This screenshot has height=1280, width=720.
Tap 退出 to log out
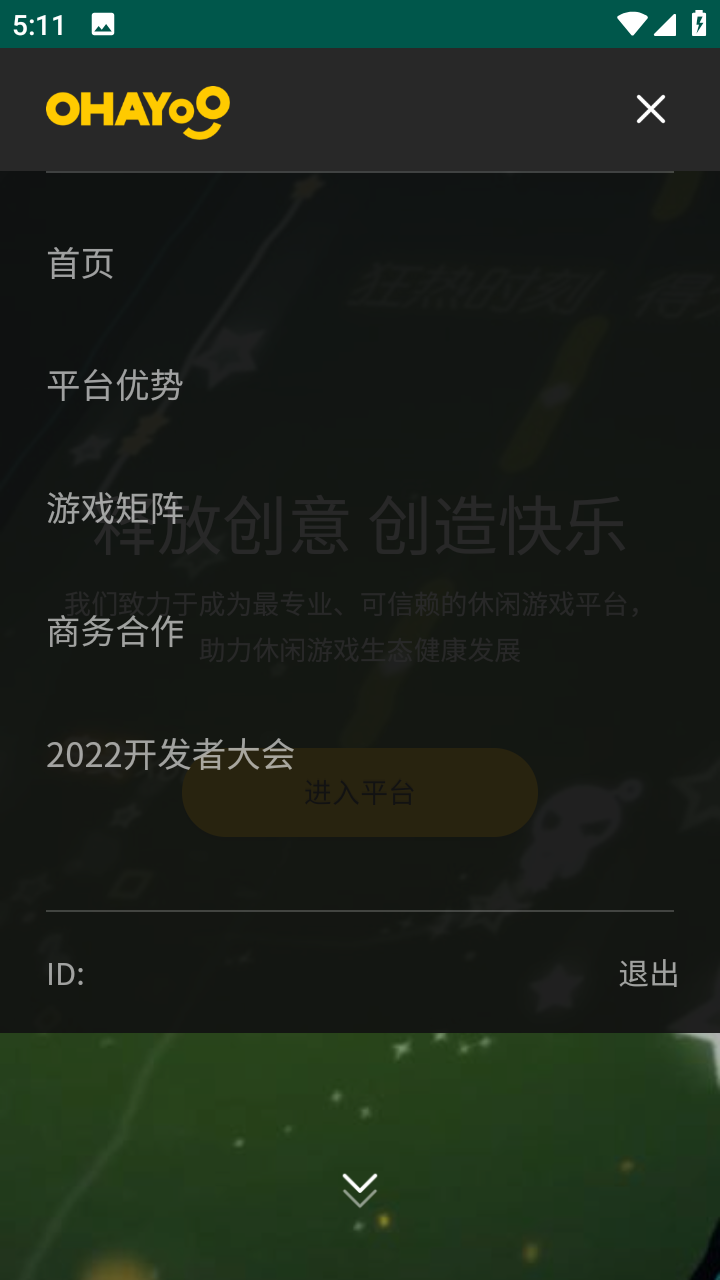tap(648, 972)
